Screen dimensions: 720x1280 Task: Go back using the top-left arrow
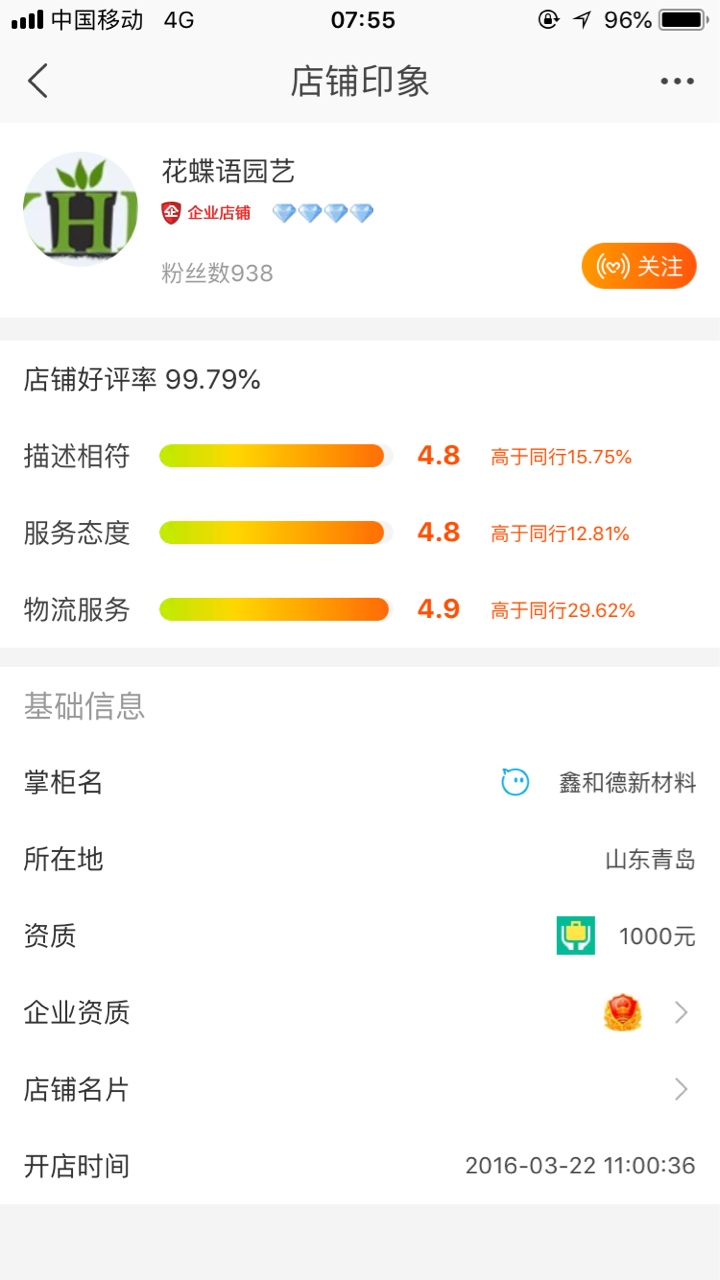coord(38,81)
